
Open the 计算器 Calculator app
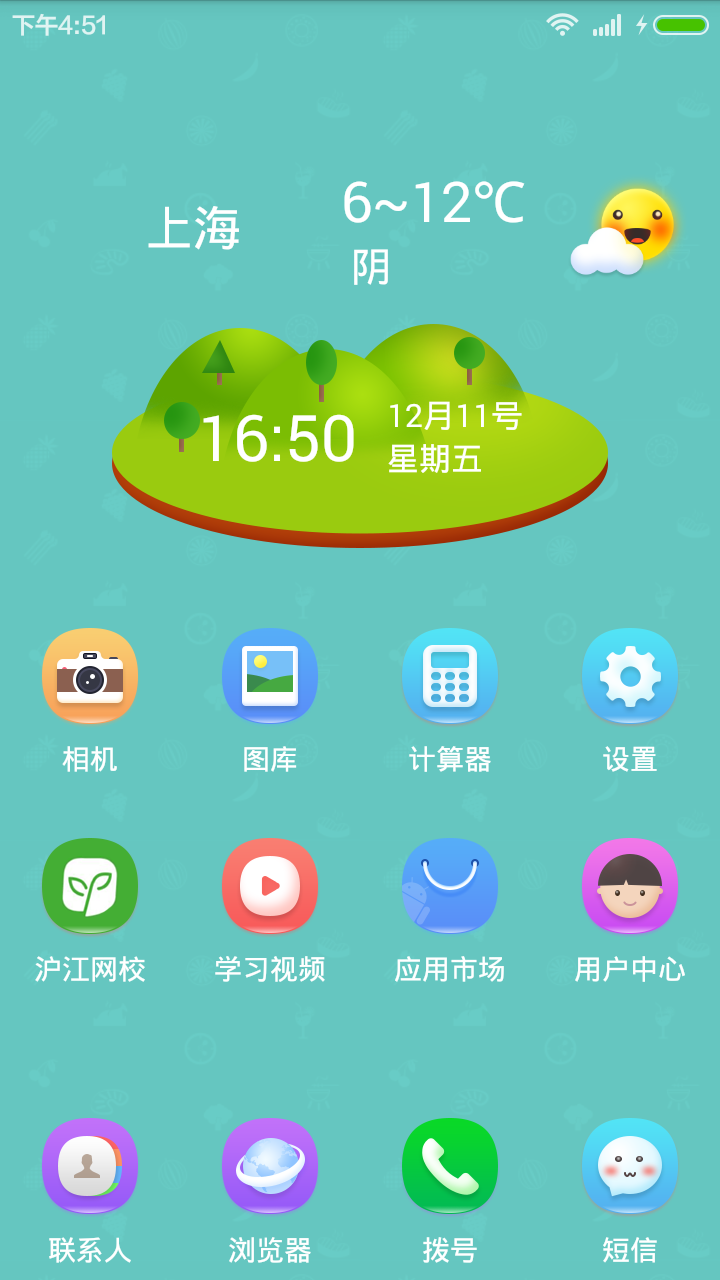pos(450,675)
